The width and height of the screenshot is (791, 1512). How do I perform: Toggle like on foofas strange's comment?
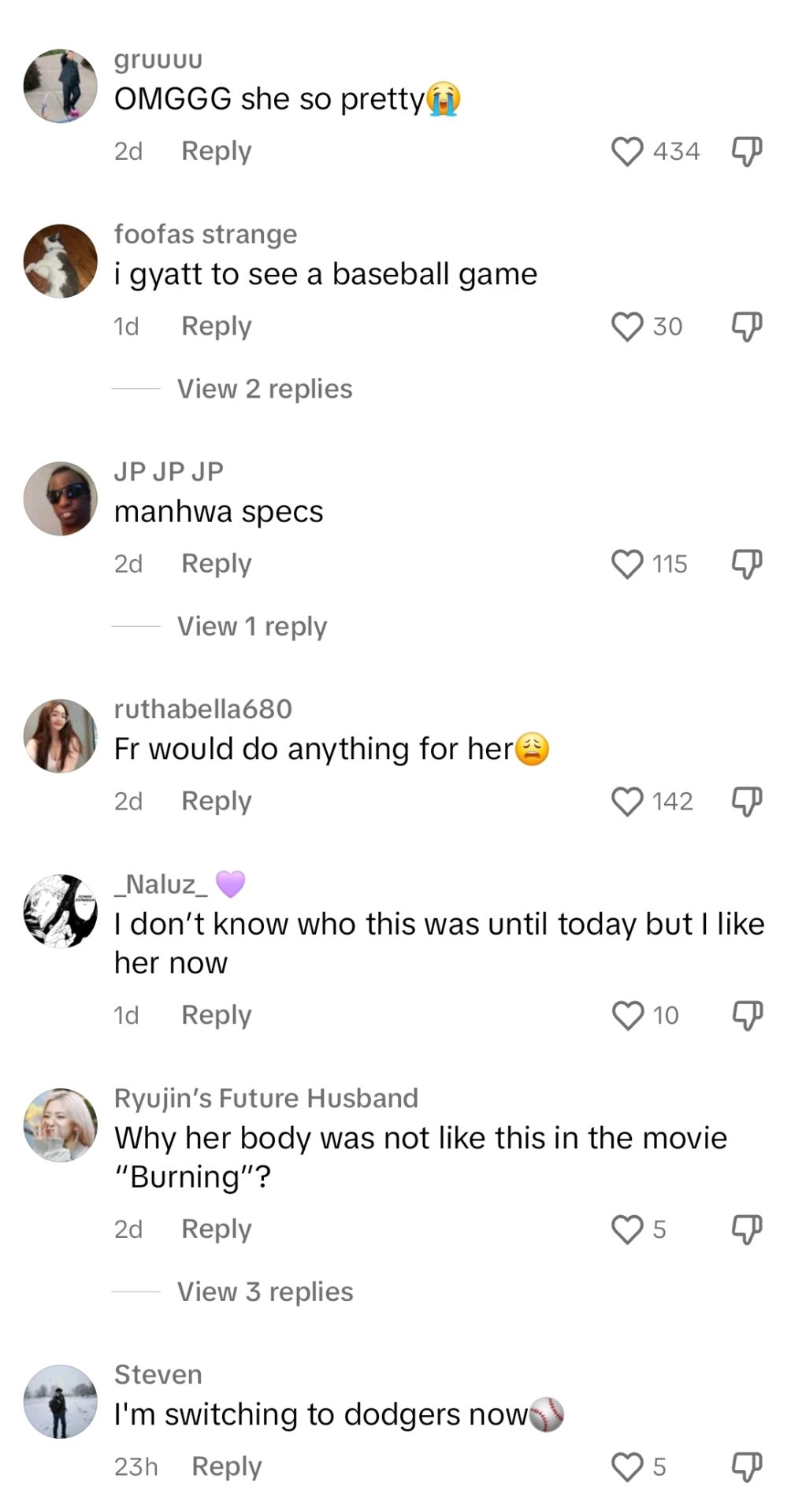pyautogui.click(x=629, y=325)
